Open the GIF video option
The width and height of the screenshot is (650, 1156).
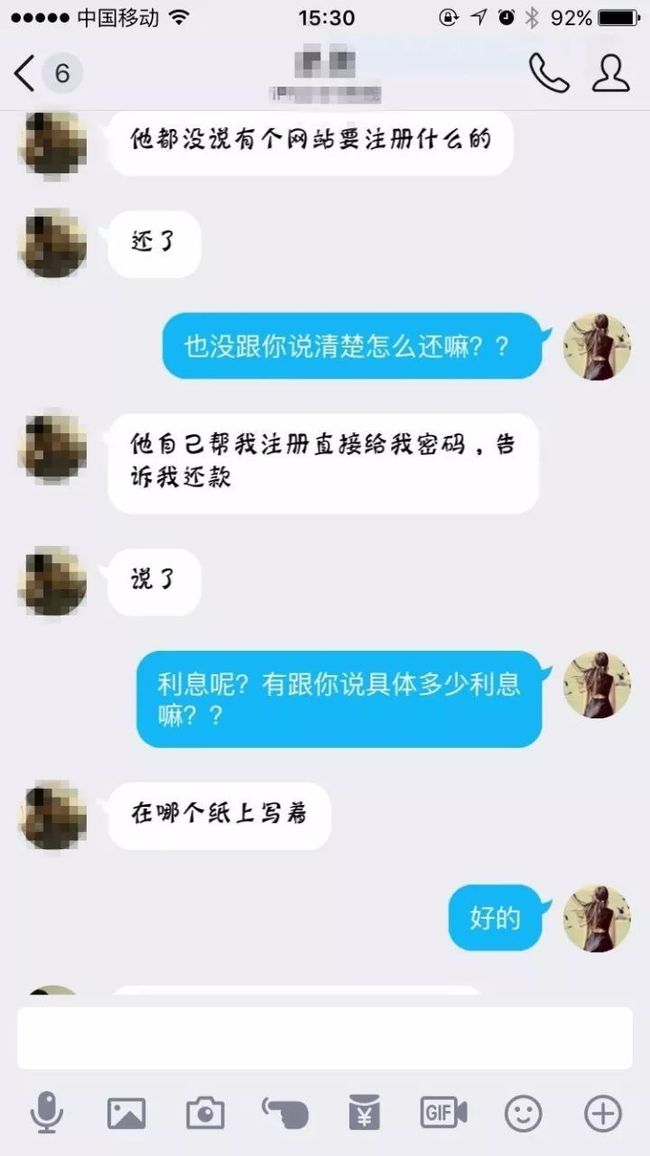click(444, 1113)
